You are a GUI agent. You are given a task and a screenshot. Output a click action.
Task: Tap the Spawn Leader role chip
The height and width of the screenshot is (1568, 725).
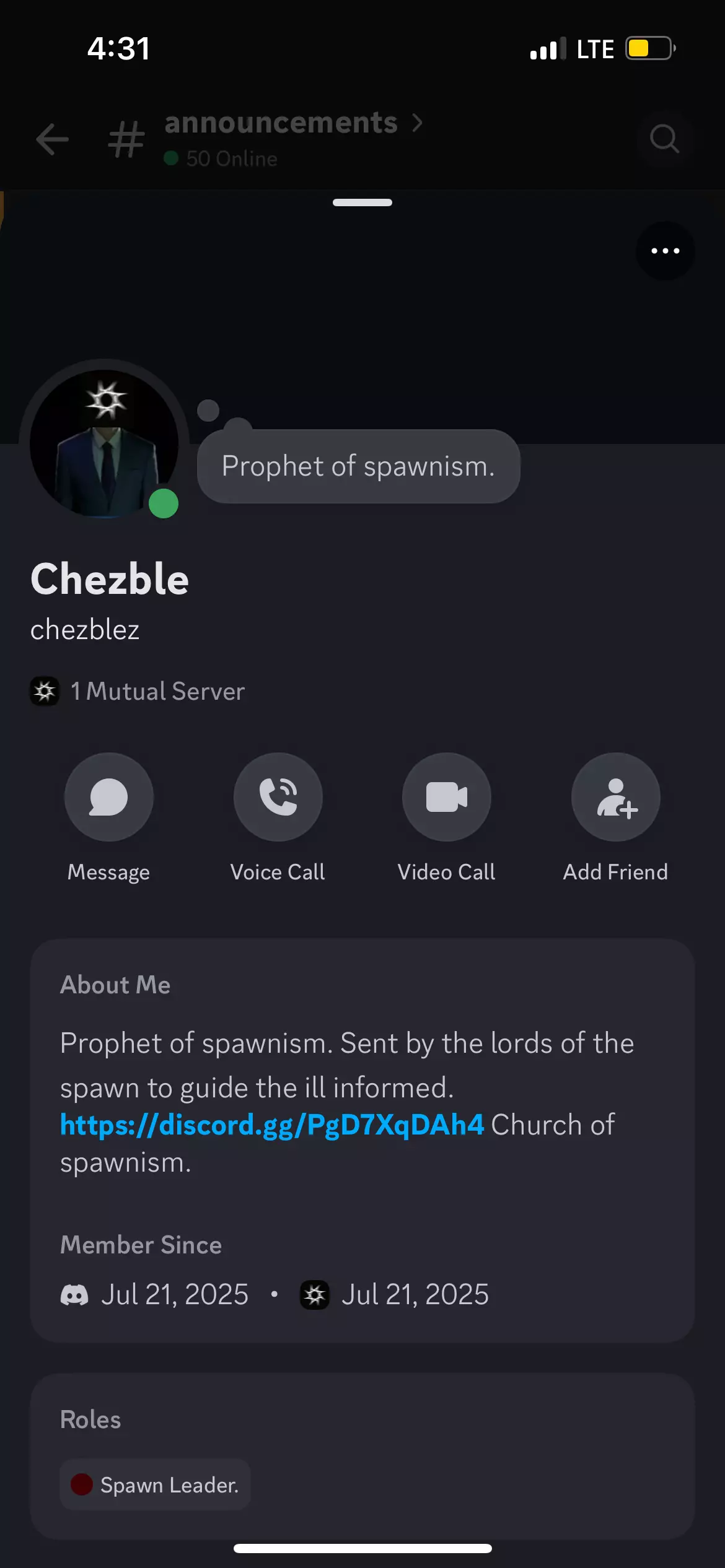(155, 1484)
